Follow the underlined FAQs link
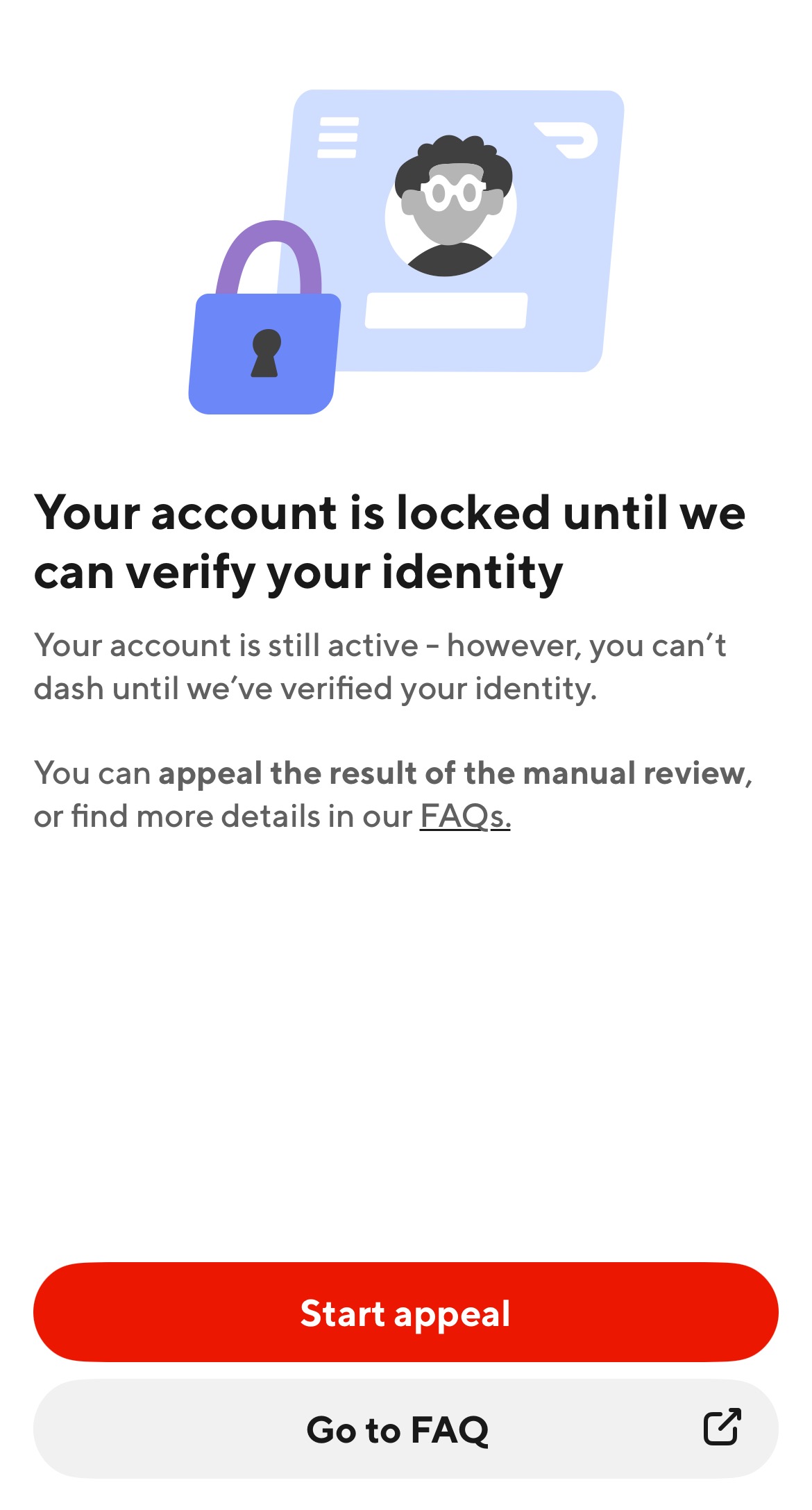812x1510 pixels. click(464, 816)
